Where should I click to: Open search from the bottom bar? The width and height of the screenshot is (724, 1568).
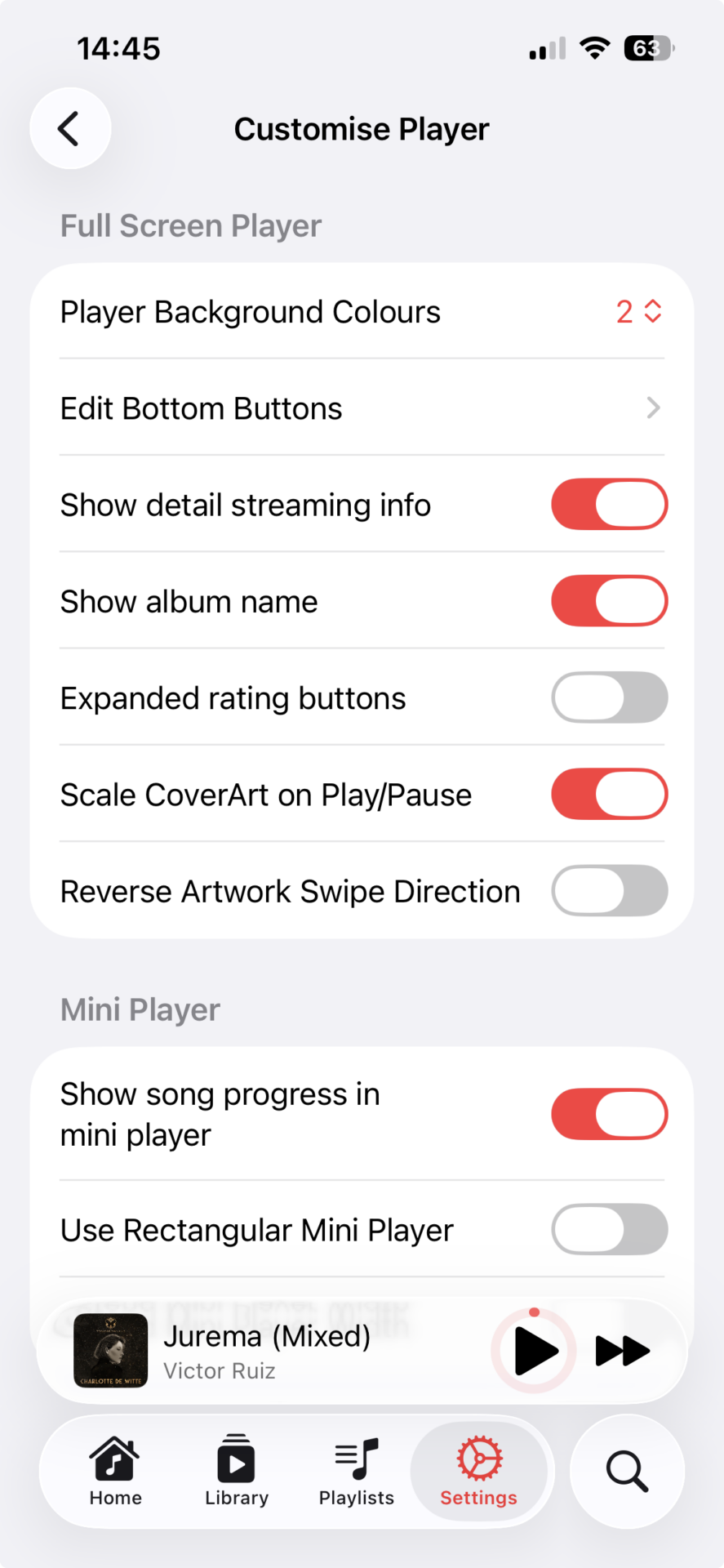pyautogui.click(x=627, y=1471)
